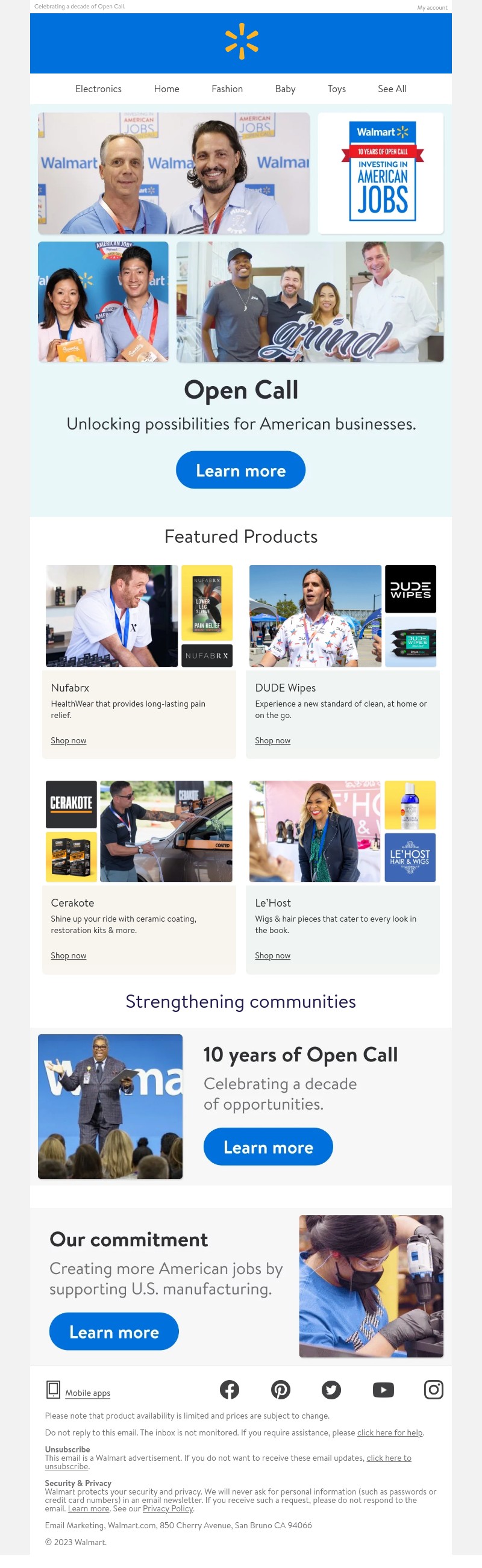Learn more about 10 years of Open Call

point(268,1147)
